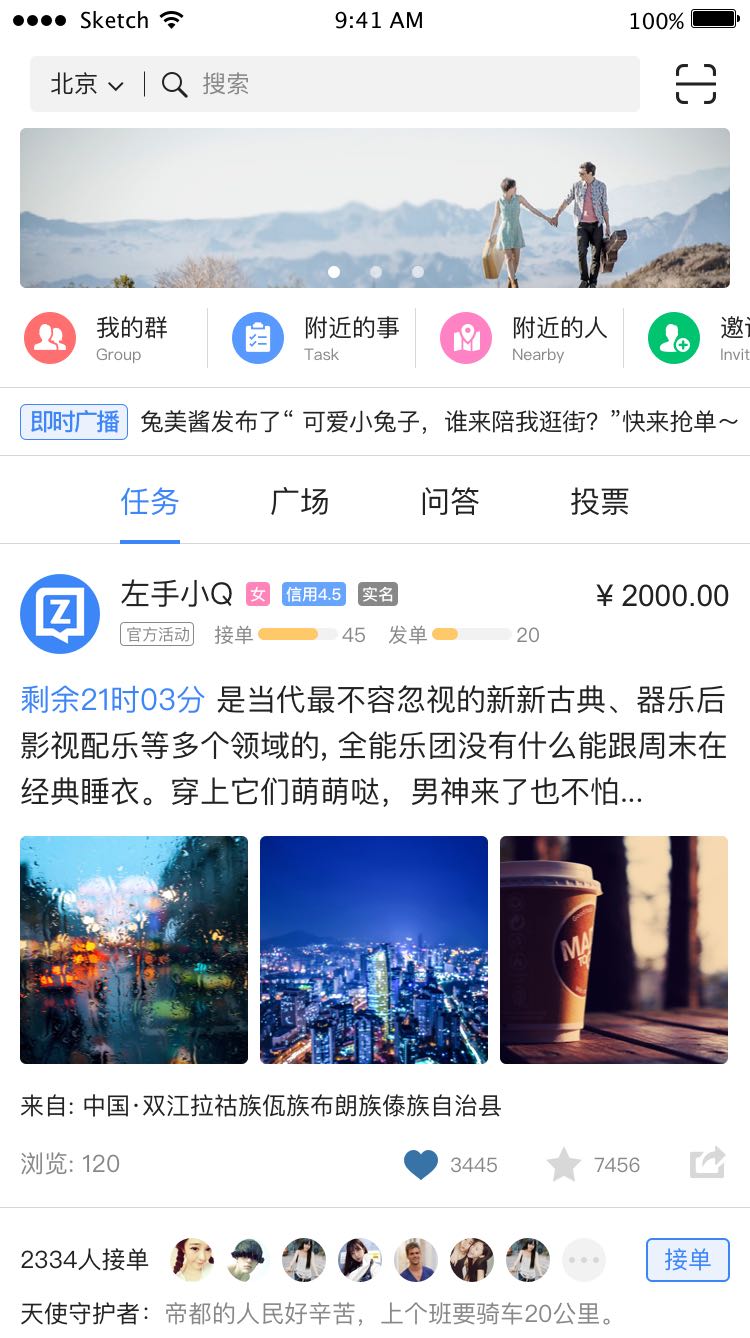The height and width of the screenshot is (1338, 750).
Task: Tap the 搜索 search field
Action: coord(400,85)
